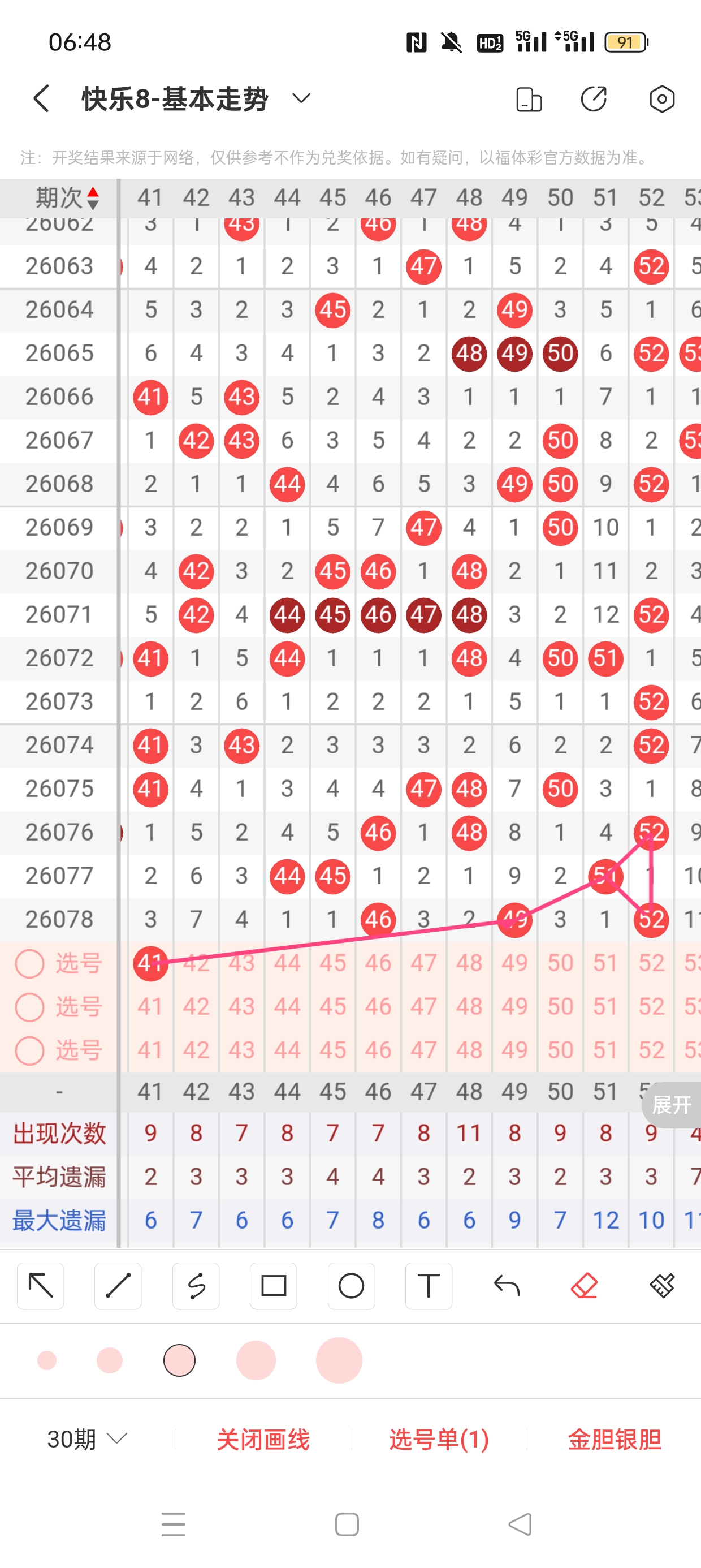Select the rectangle shape tool
Image resolution: width=701 pixels, height=1568 pixels.
[x=274, y=1286]
